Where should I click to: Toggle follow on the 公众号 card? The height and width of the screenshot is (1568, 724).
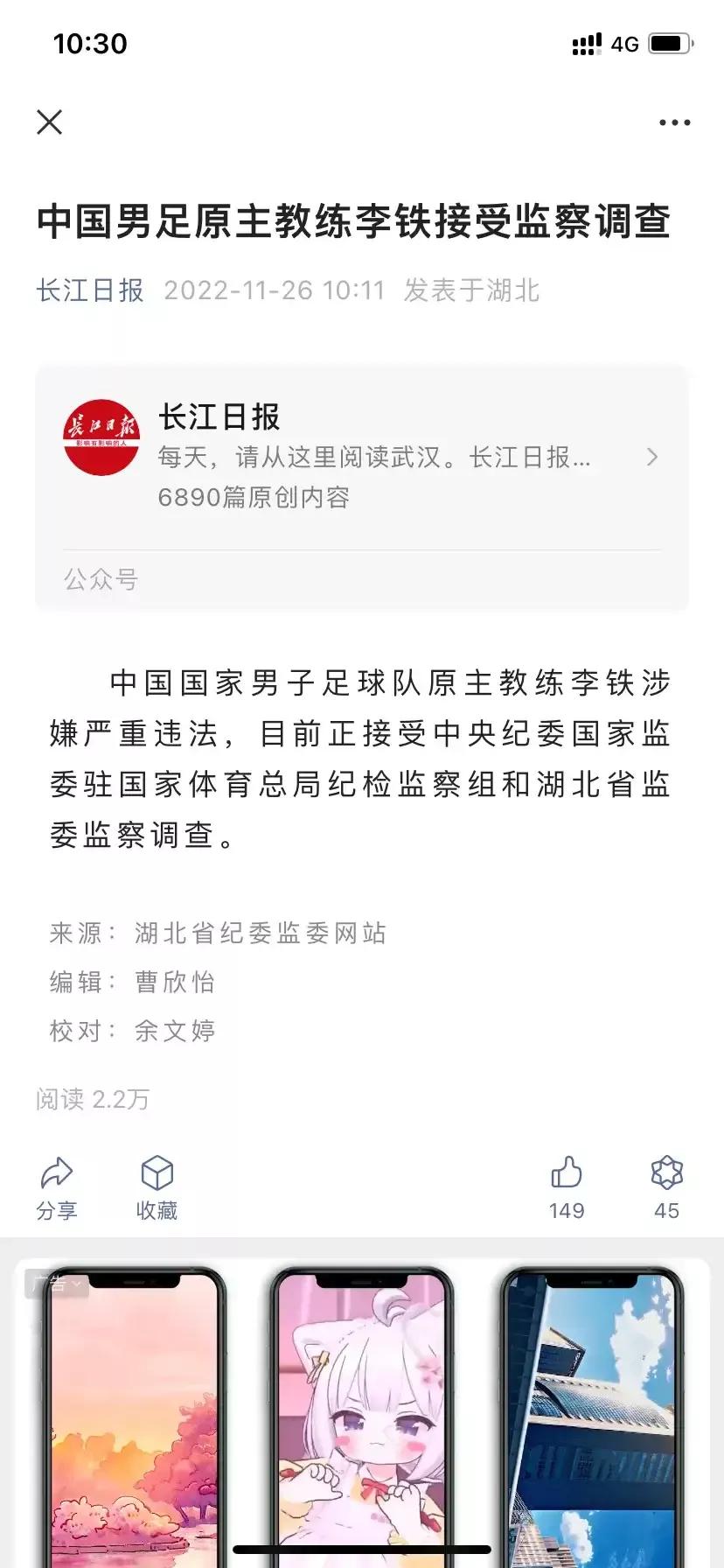(100, 578)
